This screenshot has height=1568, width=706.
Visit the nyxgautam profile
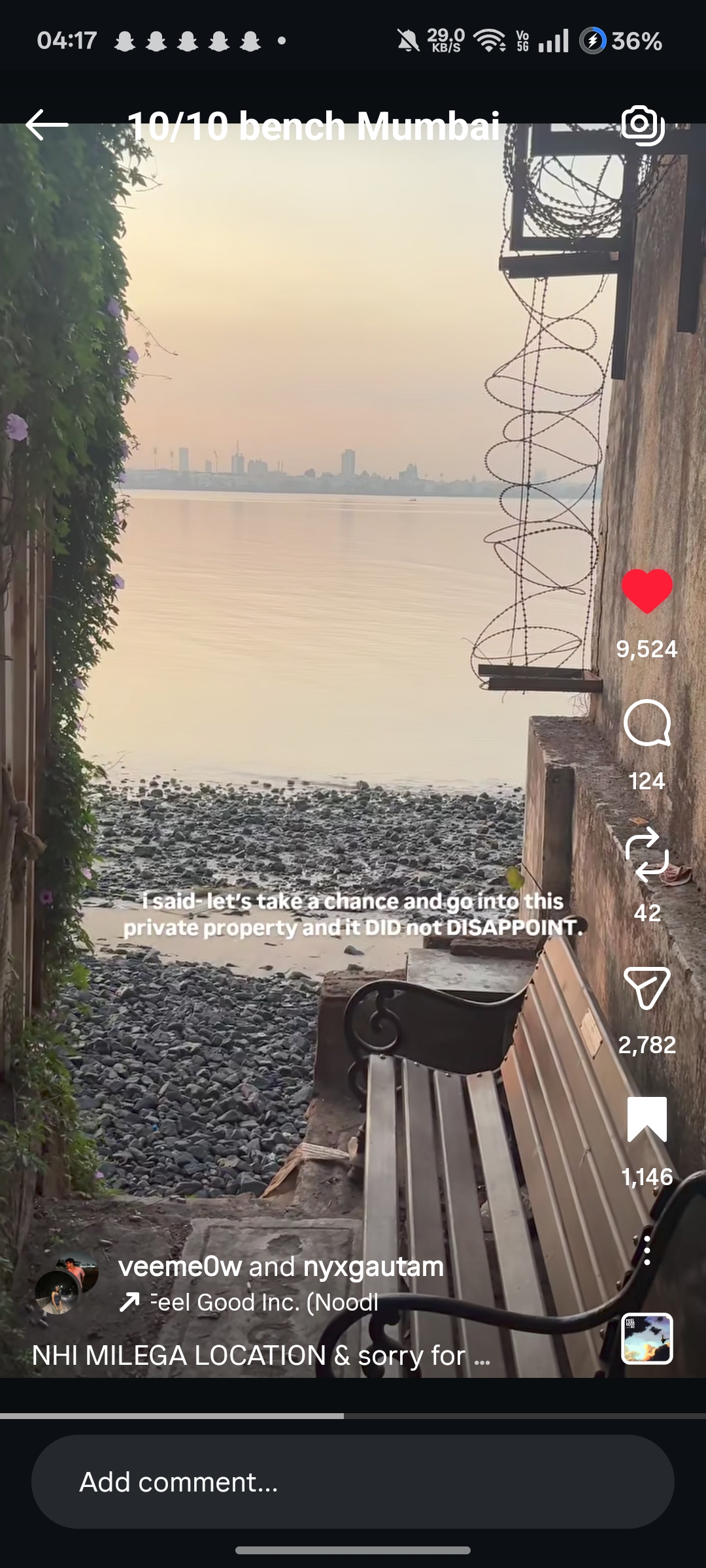pos(373,1267)
